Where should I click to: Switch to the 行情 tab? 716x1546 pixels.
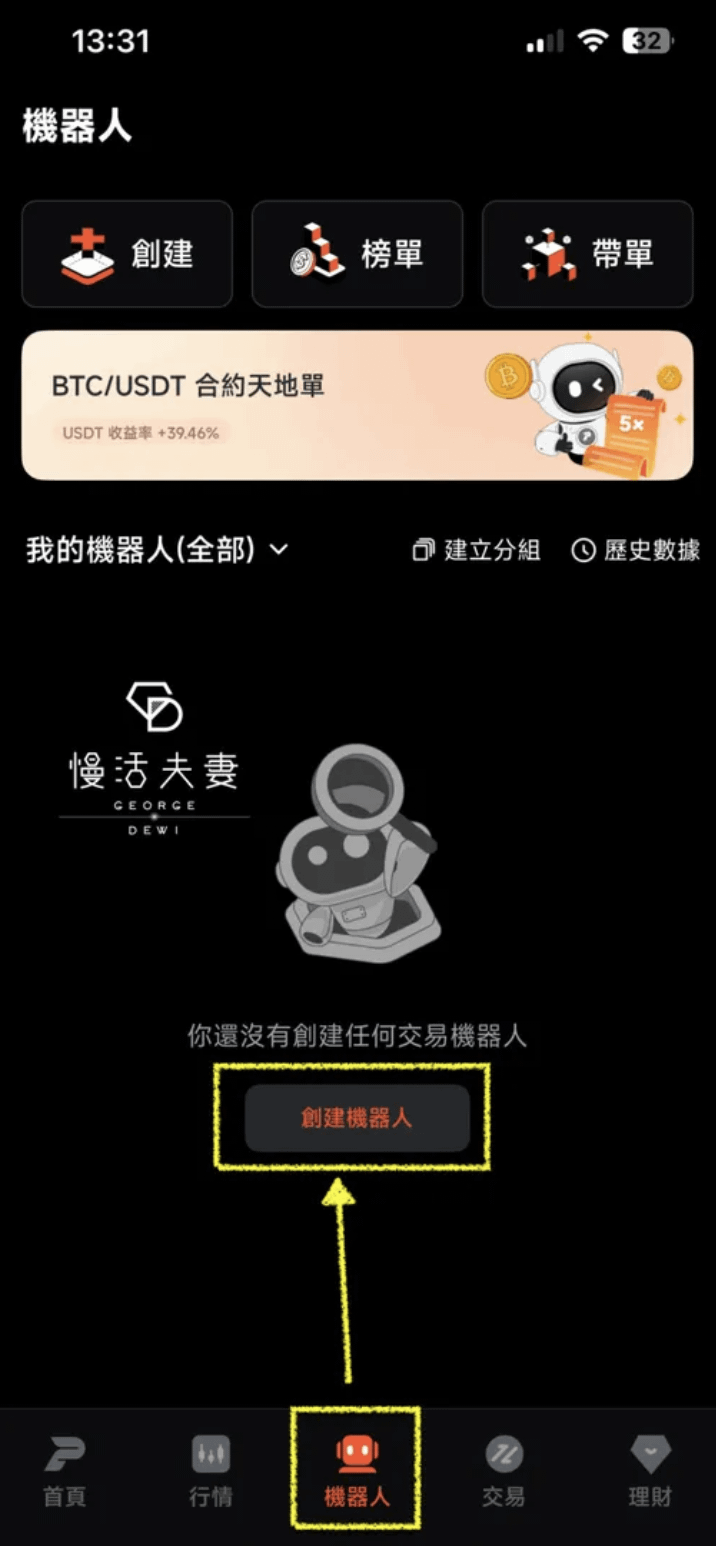pos(211,1471)
